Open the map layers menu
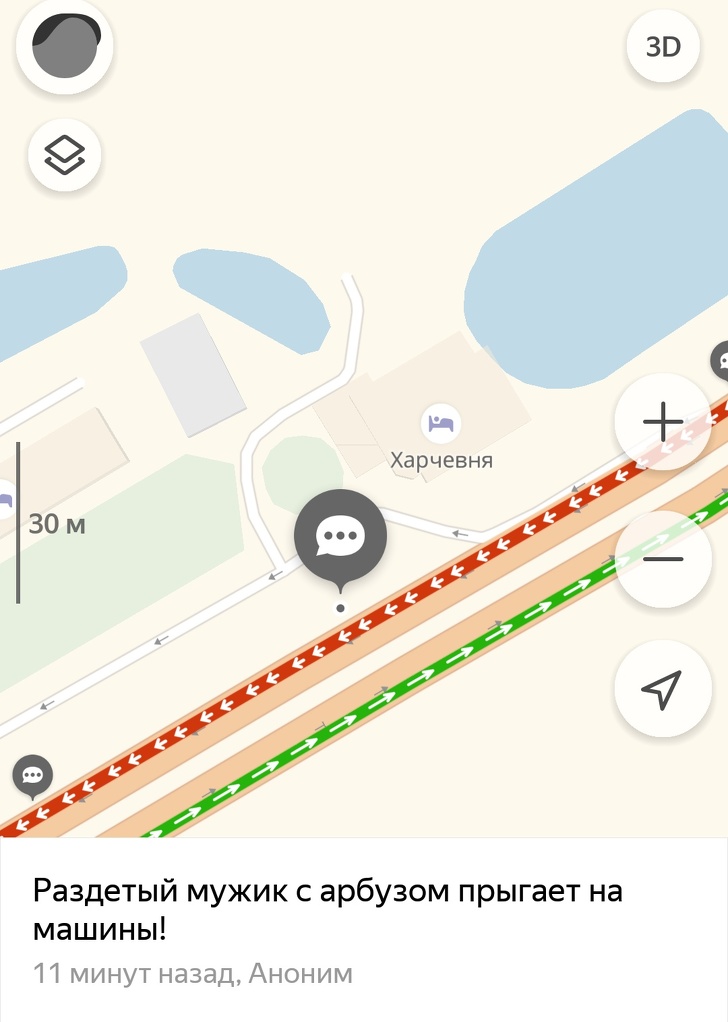This screenshot has width=728, height=1022. coord(65,154)
